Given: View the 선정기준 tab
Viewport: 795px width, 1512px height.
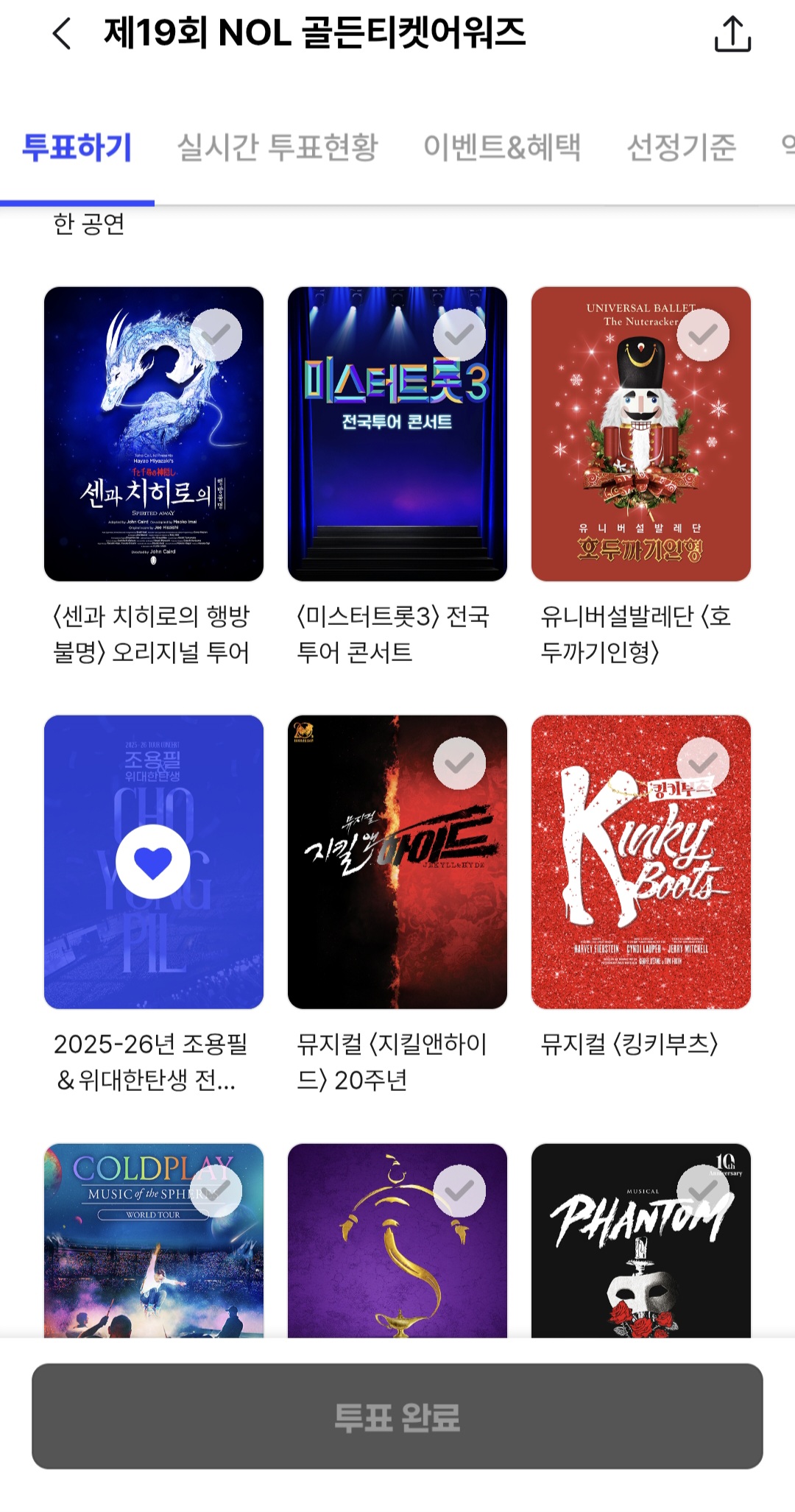Looking at the screenshot, I should point(681,147).
